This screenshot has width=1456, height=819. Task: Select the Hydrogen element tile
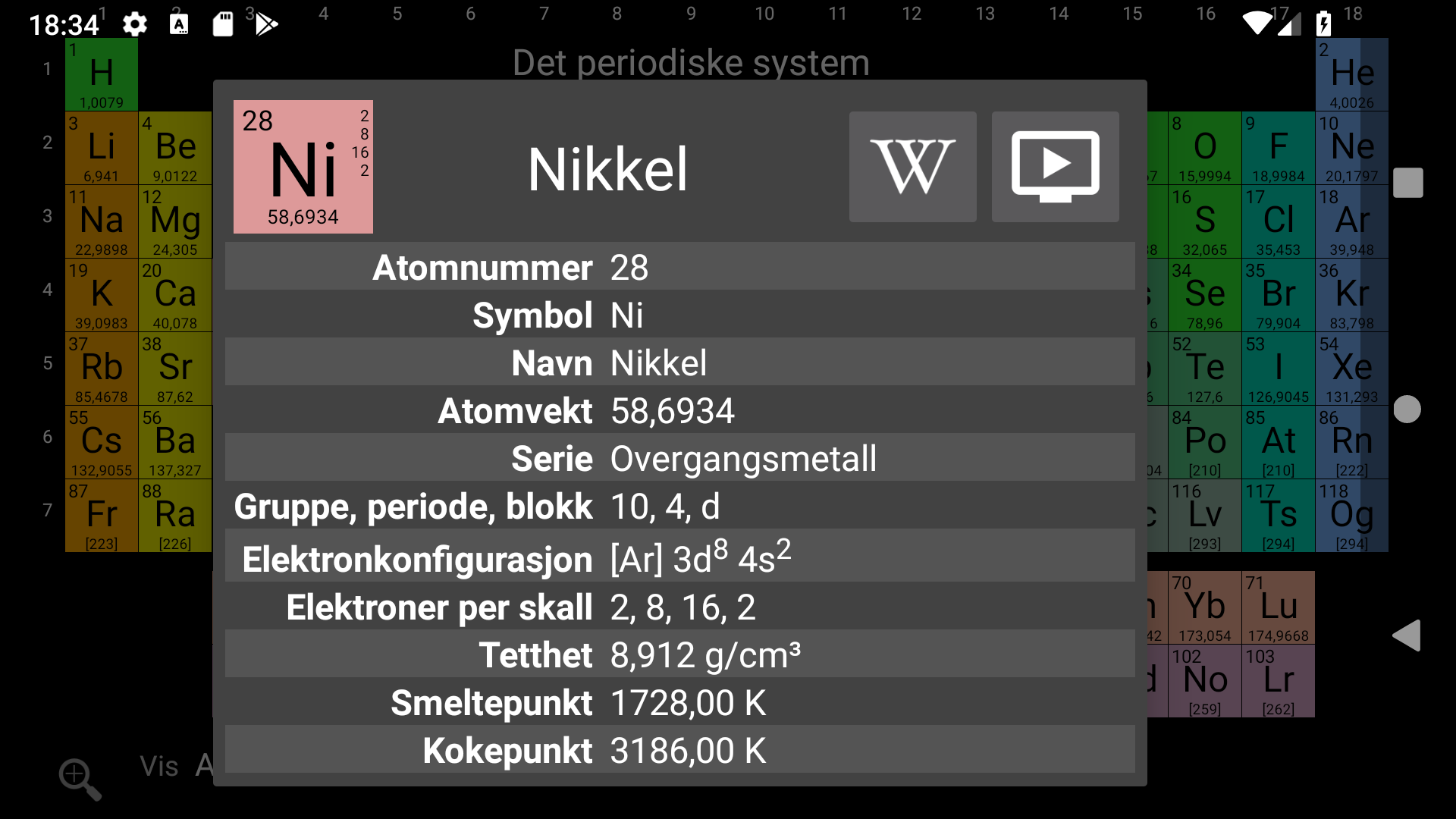[102, 74]
